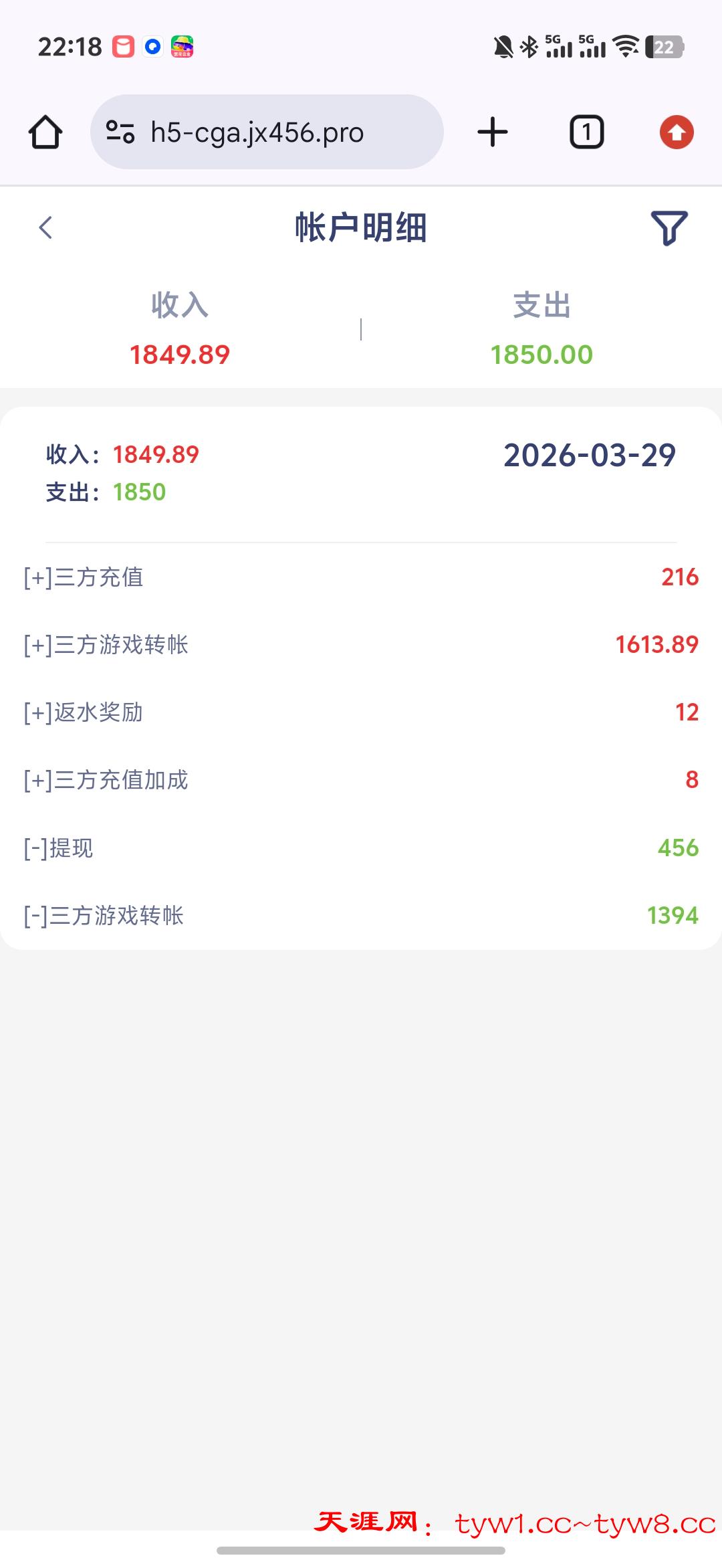Select the h5-cga.jx456.pro address bar
722x1568 pixels.
tap(266, 132)
